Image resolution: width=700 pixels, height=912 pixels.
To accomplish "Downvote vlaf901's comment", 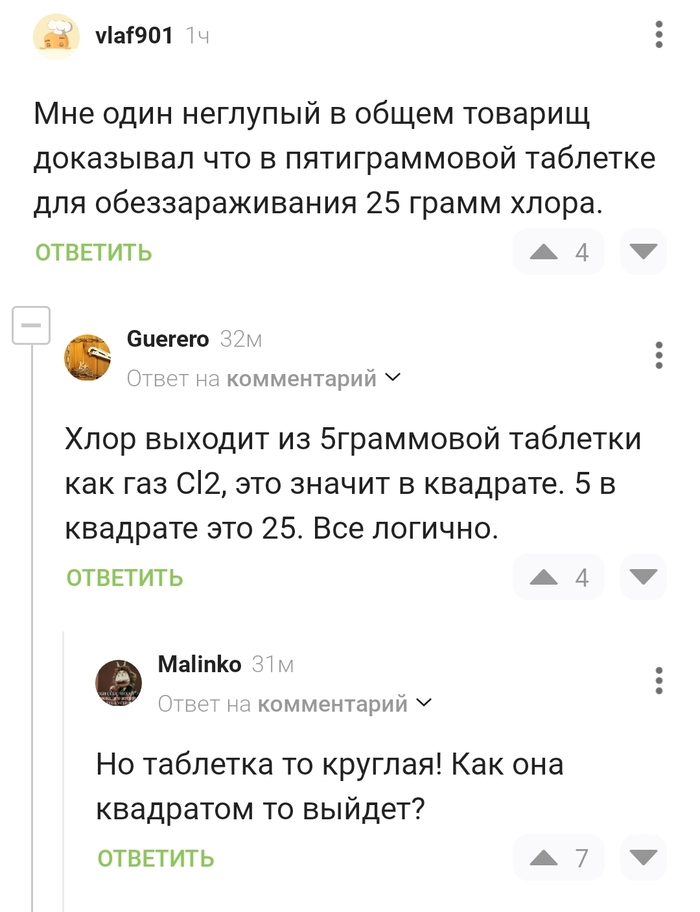I will [641, 252].
